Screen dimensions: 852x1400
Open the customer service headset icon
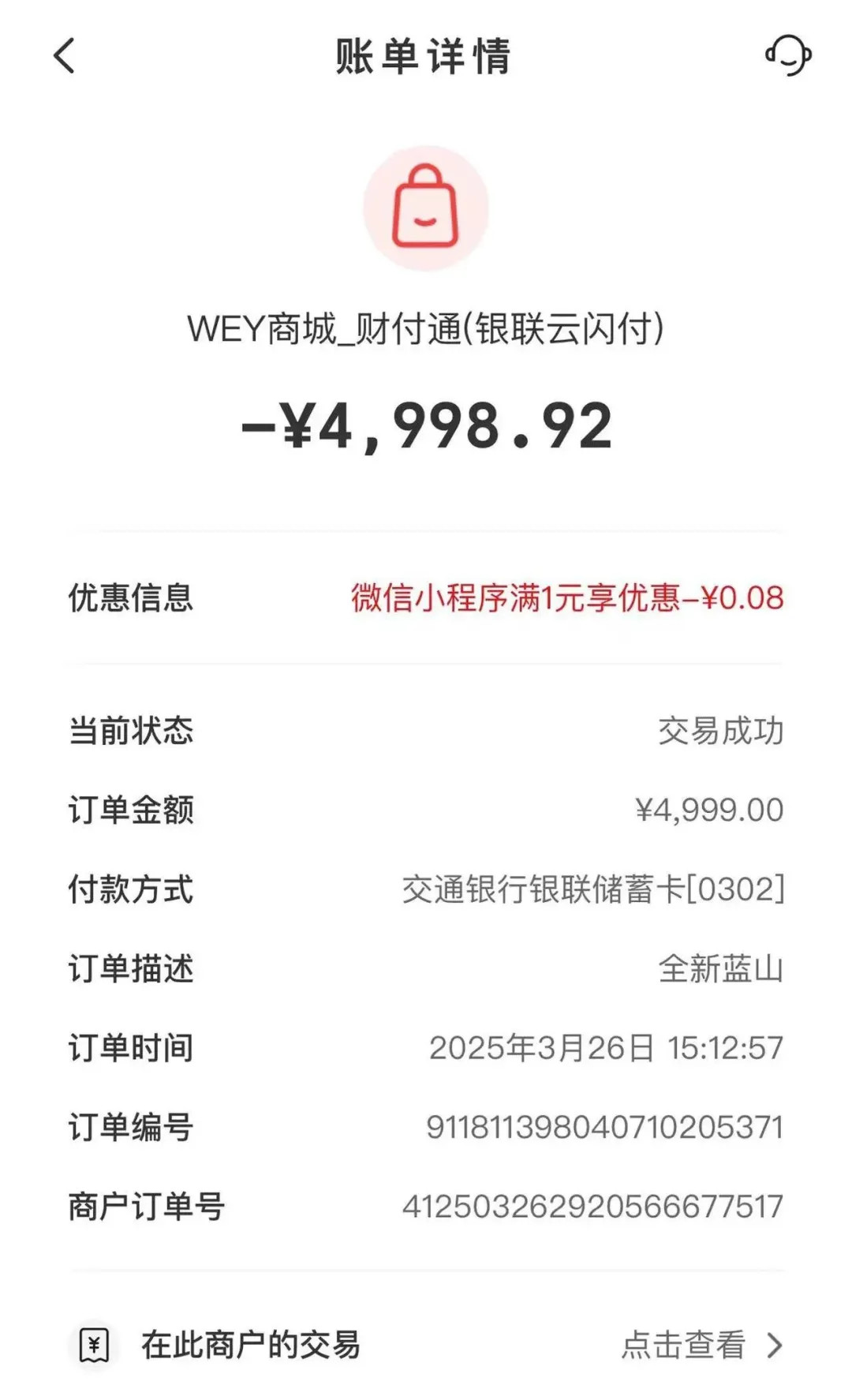click(x=788, y=55)
